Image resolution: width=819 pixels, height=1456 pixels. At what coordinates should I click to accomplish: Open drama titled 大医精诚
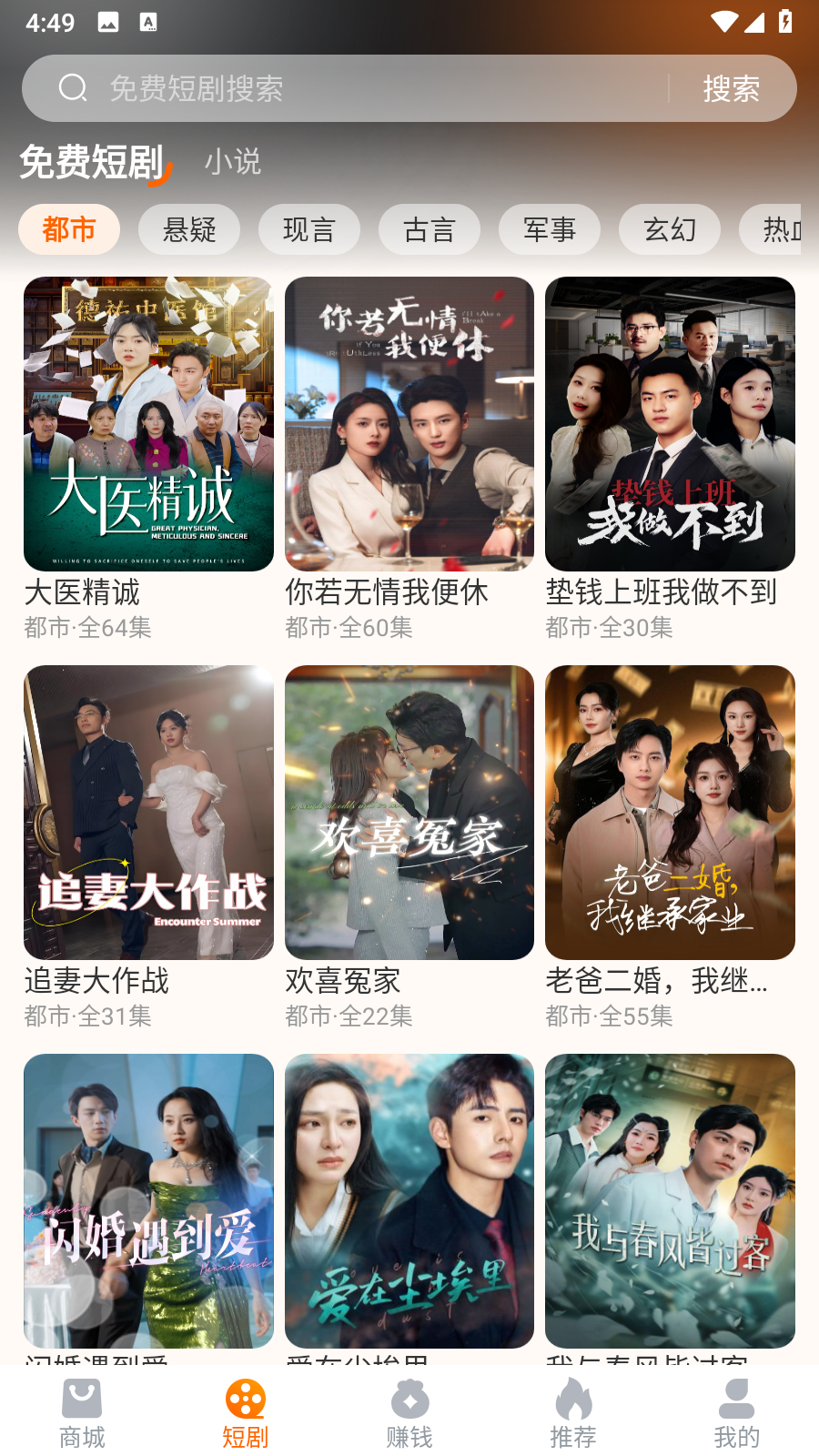click(147, 424)
